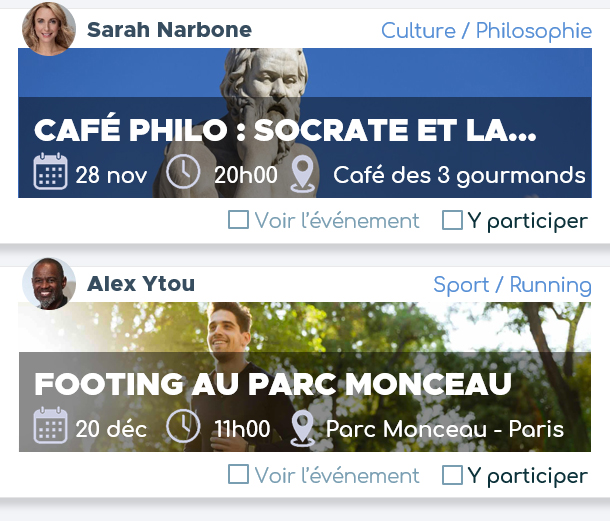Screen dimensions: 610x521
Task: Check 'Y participer' for Café Philo
Action: coord(452,220)
